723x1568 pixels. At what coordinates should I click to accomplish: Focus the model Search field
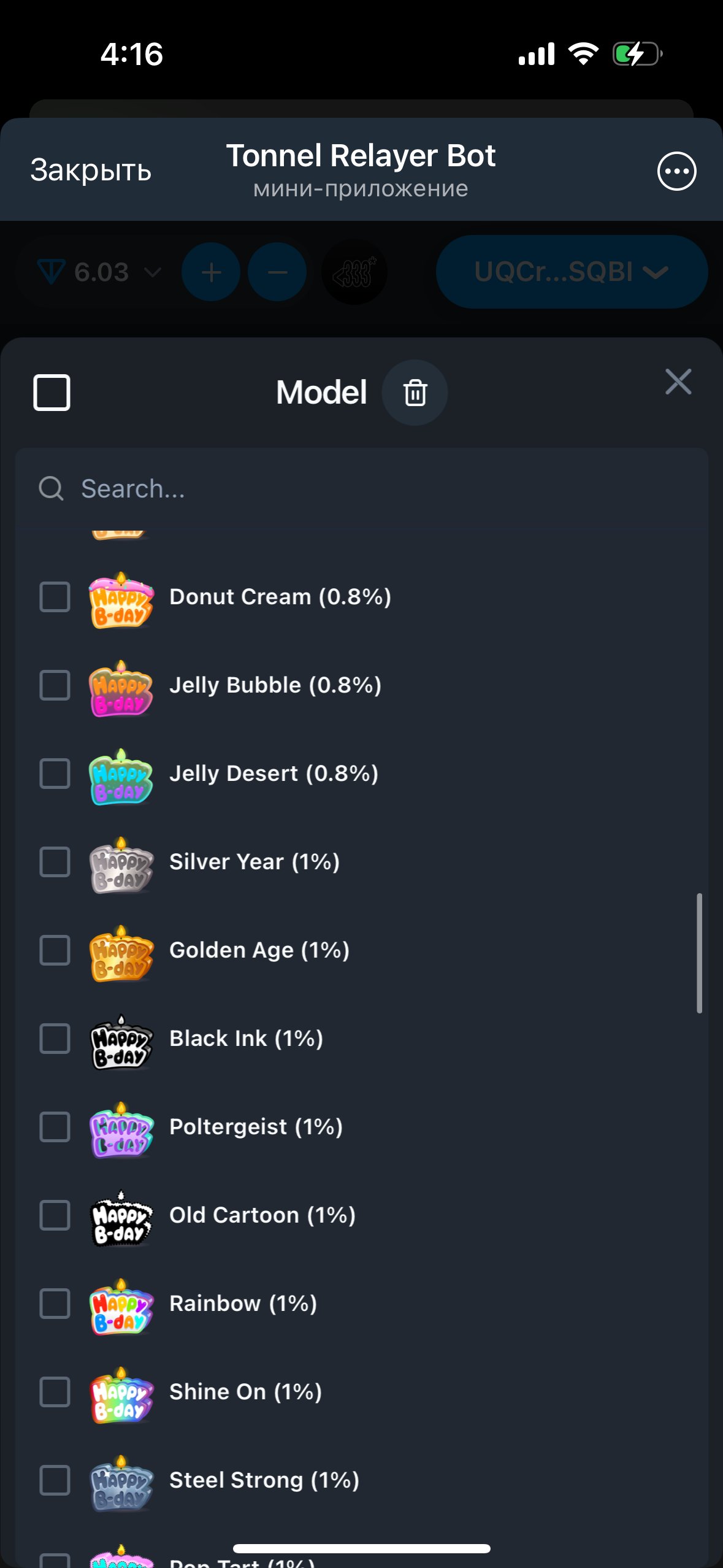click(x=362, y=489)
